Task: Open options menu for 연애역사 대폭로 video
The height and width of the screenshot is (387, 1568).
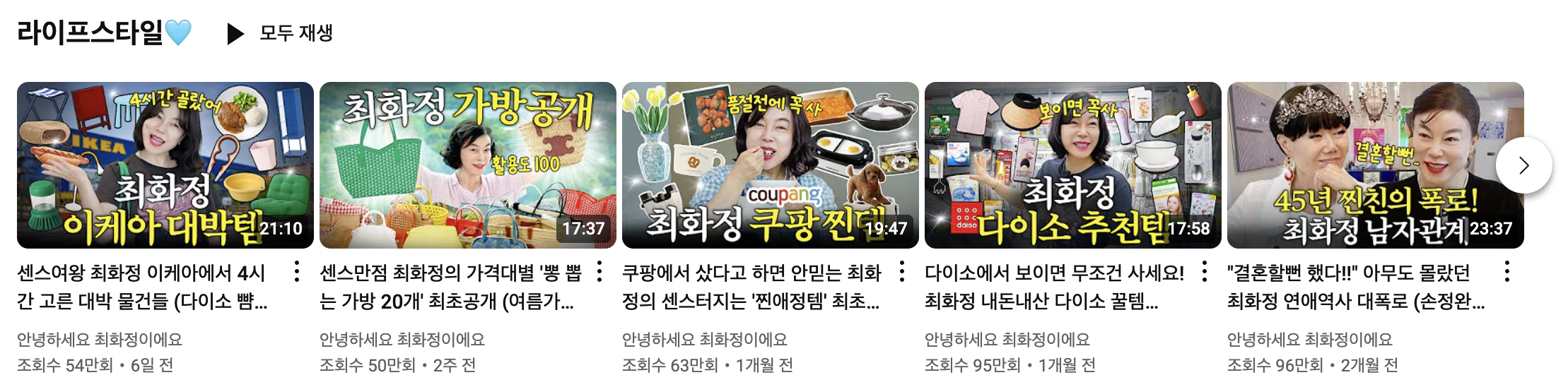Action: 1507,272
